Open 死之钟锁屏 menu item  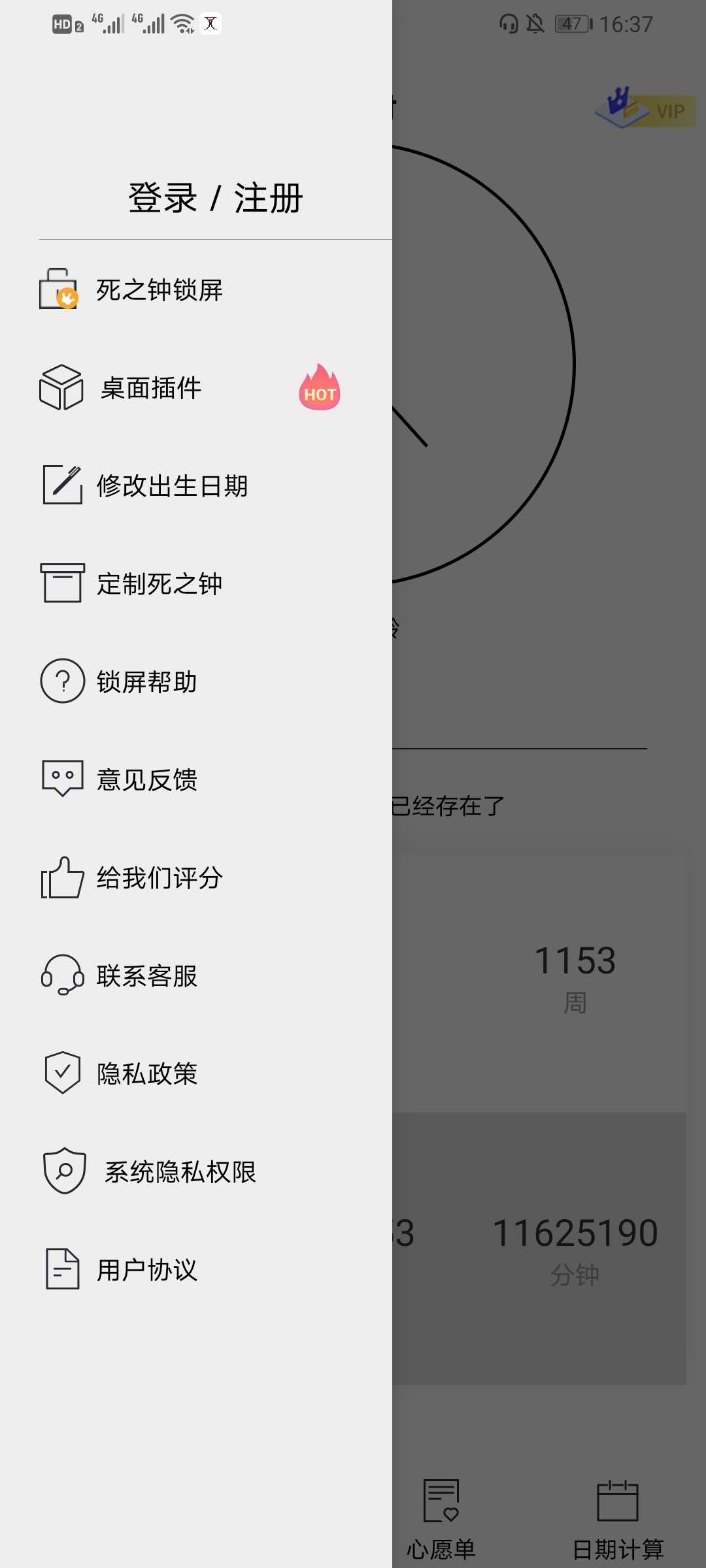point(160,290)
